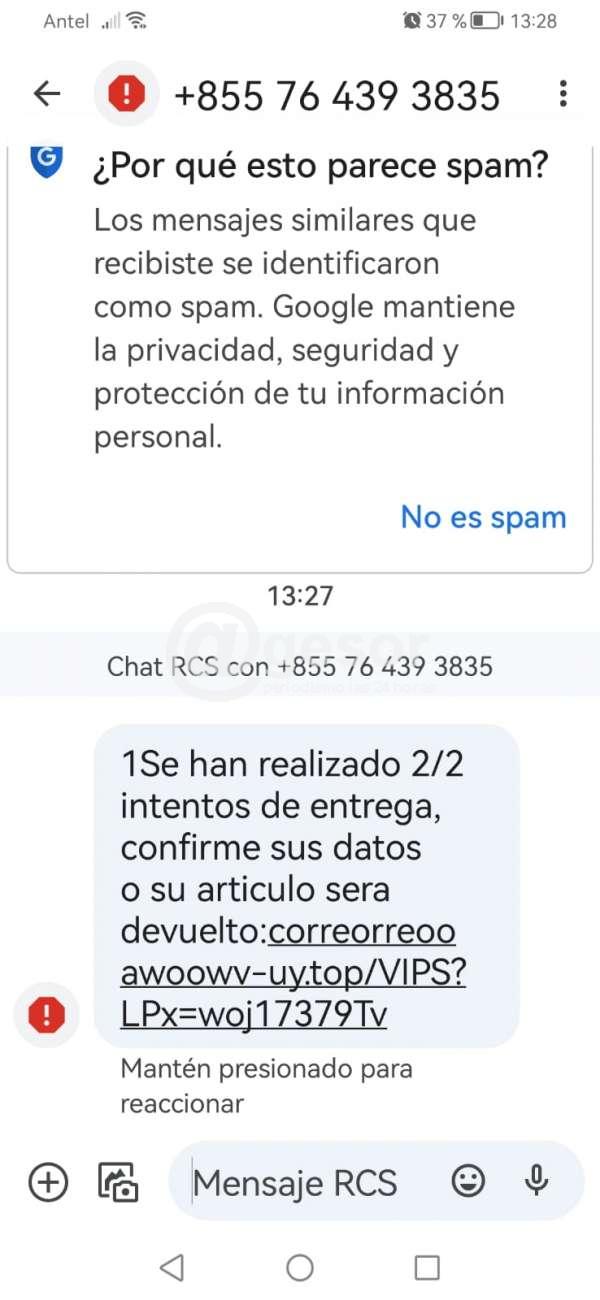Image resolution: width=600 pixels, height=1300 pixels.
Task: Mark conversation as No es spam
Action: tap(483, 517)
